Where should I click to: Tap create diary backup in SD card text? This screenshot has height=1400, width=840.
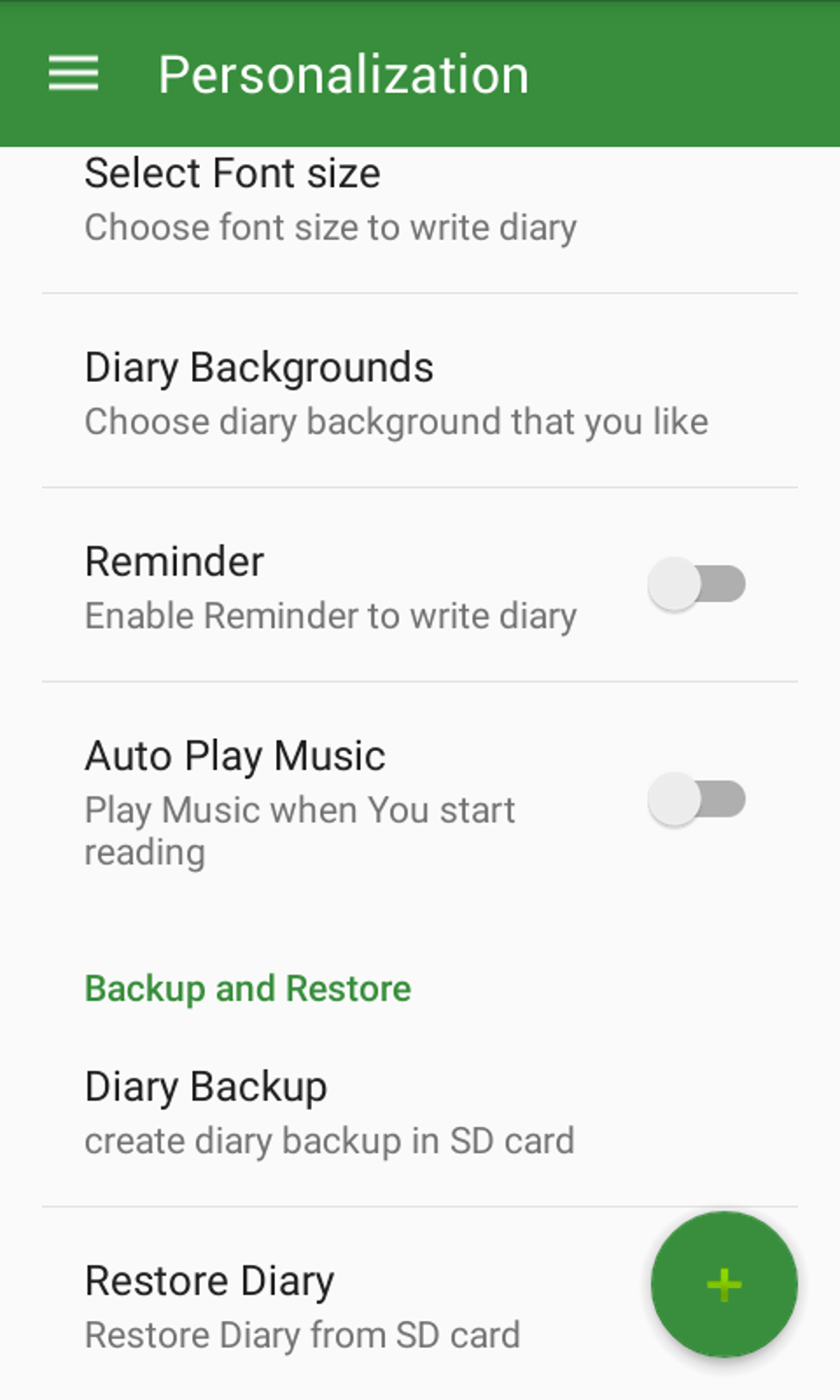point(330,1141)
